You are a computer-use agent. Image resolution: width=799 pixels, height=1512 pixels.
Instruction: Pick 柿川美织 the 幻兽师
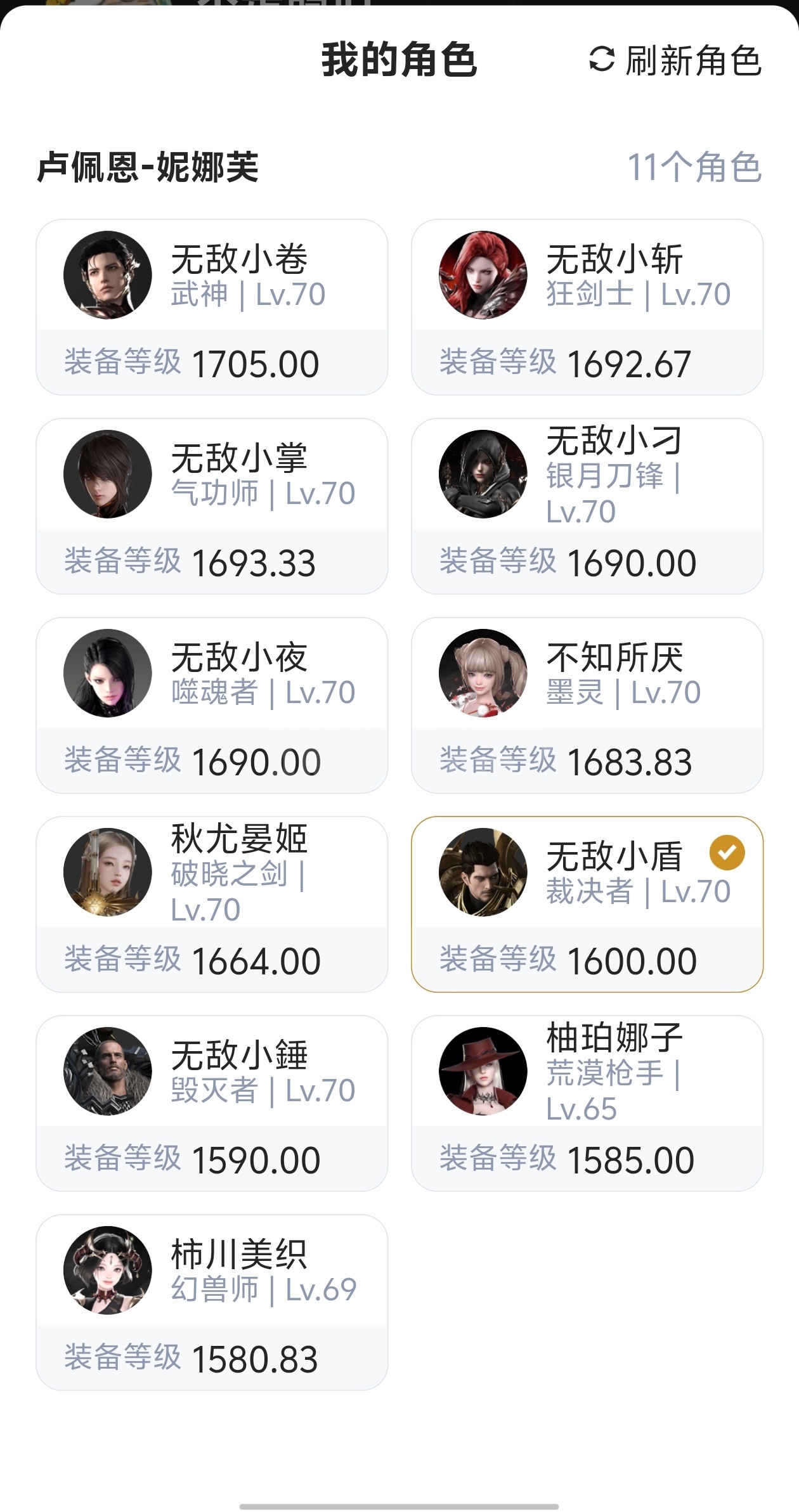(212, 1302)
